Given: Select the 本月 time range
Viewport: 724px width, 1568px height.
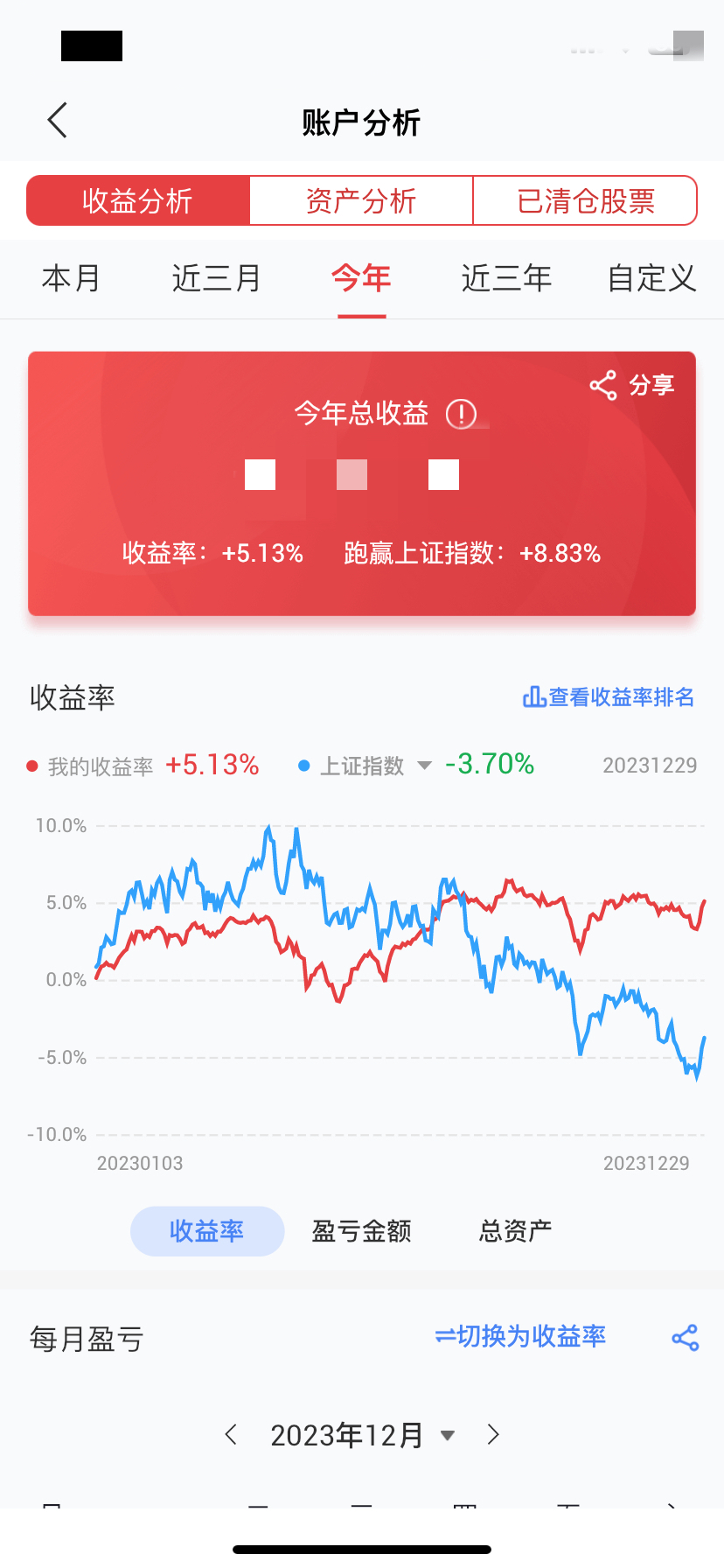Looking at the screenshot, I should tap(72, 278).
